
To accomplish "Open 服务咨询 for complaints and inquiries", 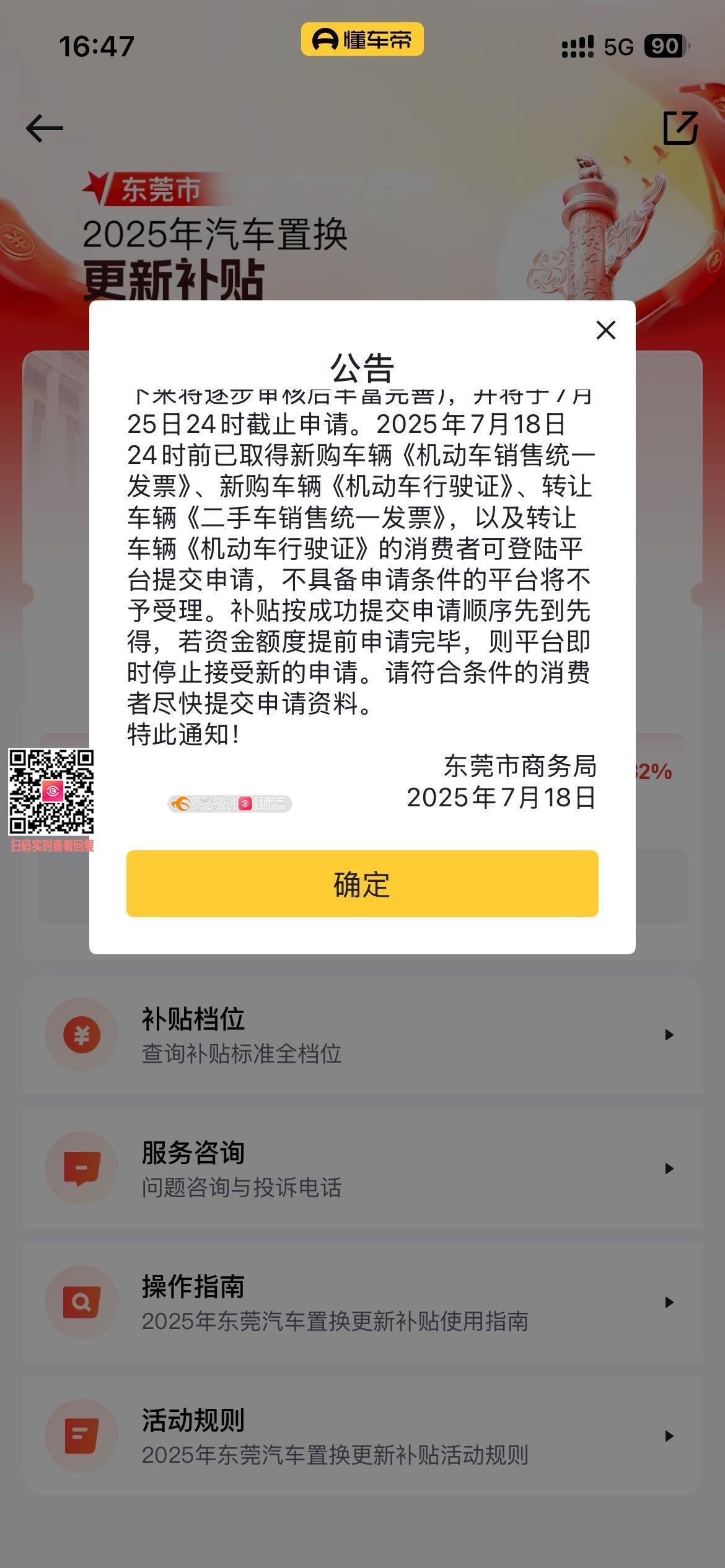I will (362, 1169).
